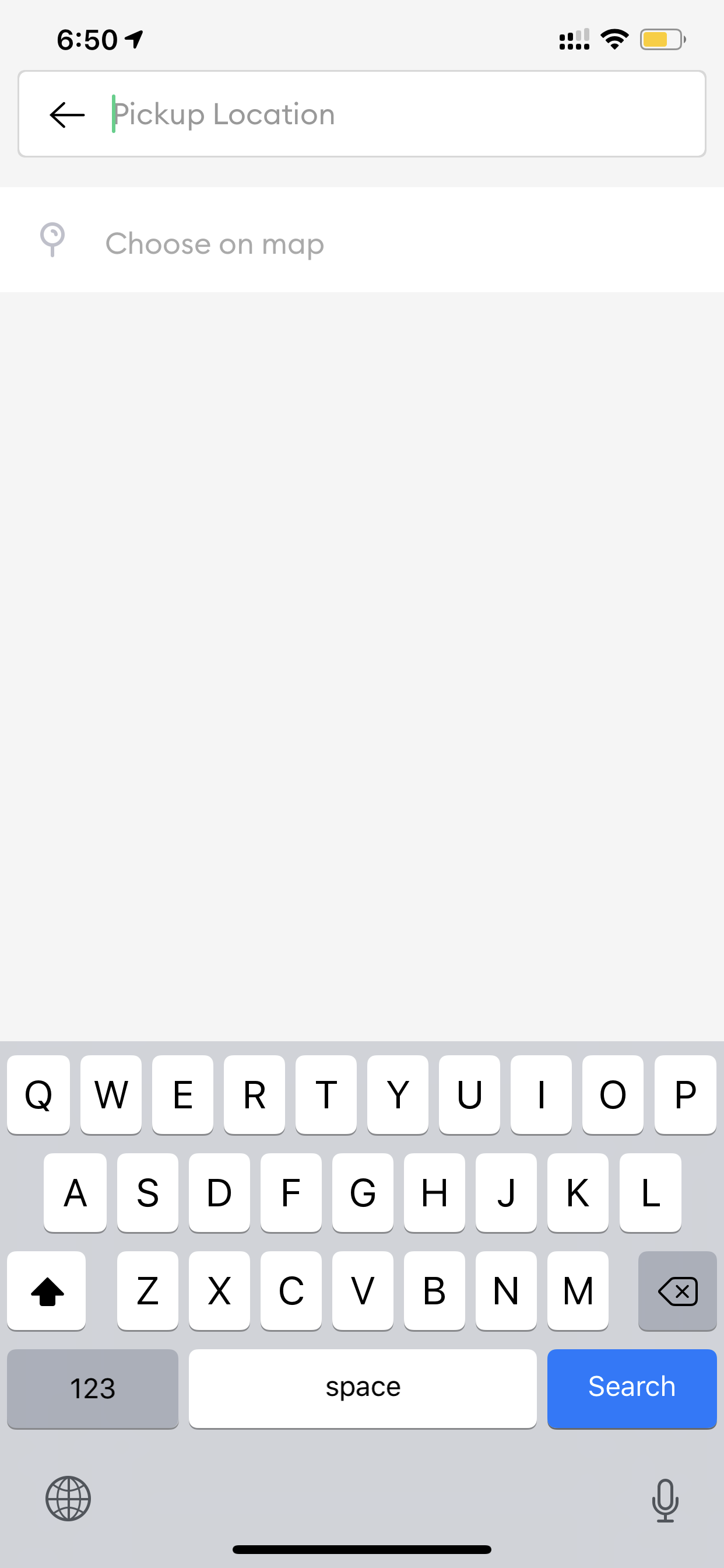Switch keyboard to 123 numbers
The image size is (724, 1568).
point(93,1388)
